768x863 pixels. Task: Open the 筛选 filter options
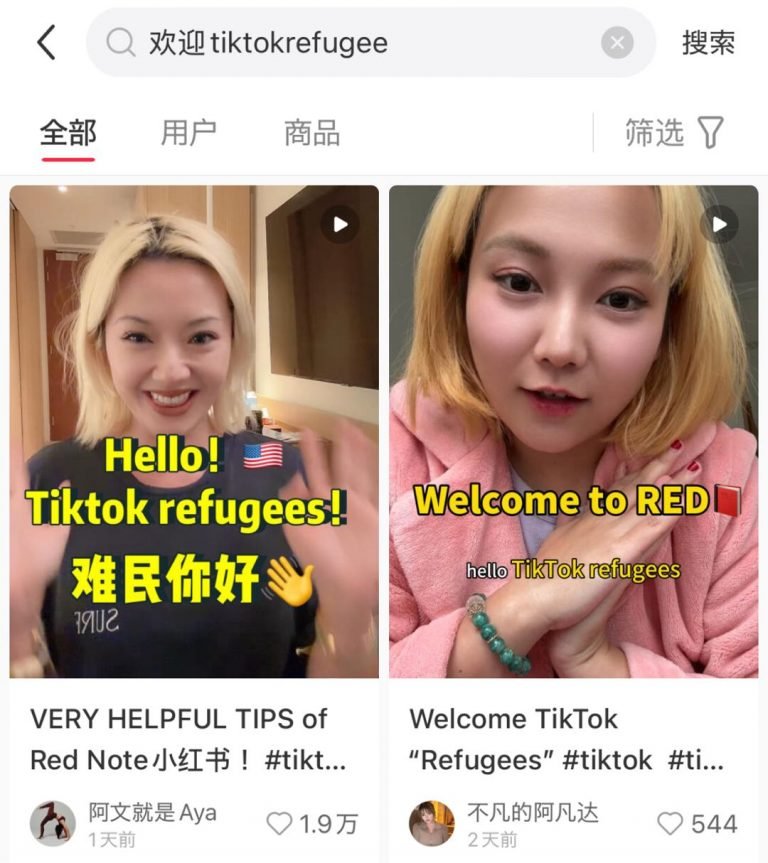(x=674, y=133)
